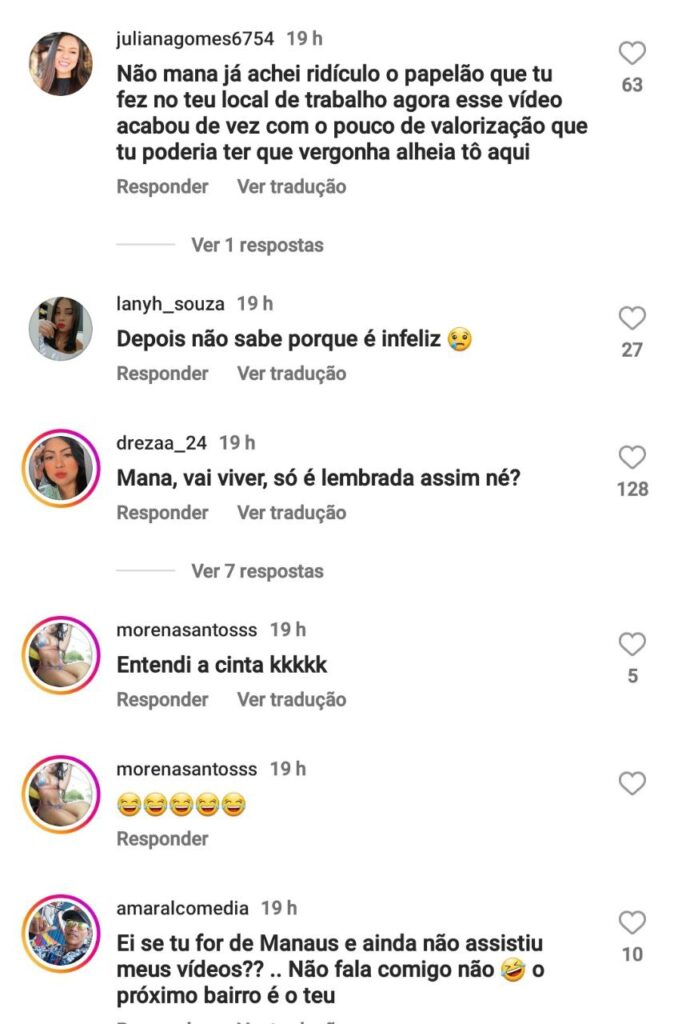
Task: Reply to 'Entendi a cinta kkkkk' comment
Action: (x=162, y=700)
